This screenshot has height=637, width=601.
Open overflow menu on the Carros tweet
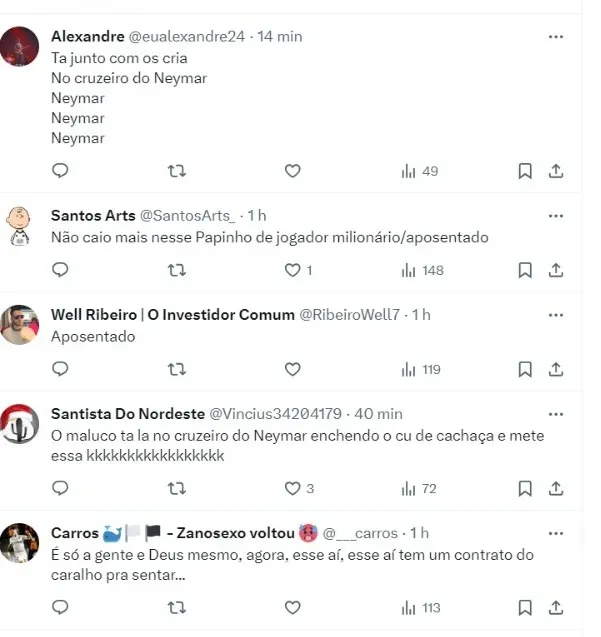(556, 533)
